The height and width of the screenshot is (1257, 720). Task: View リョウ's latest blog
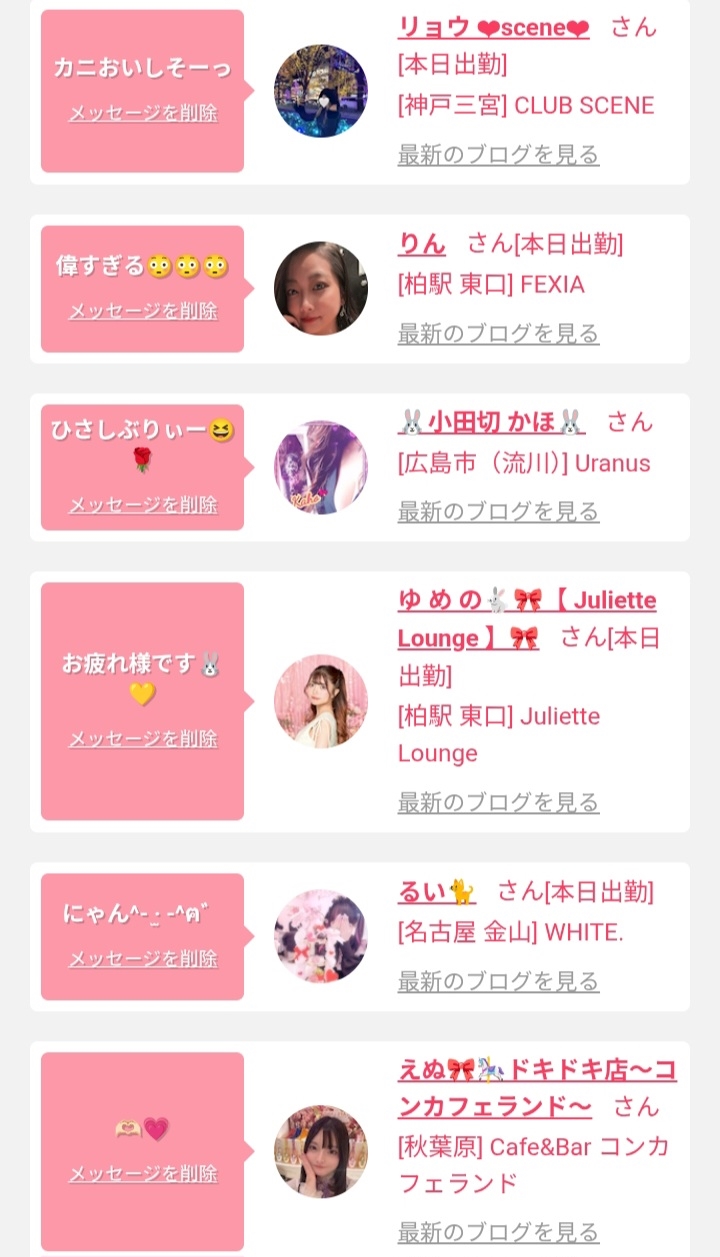[498, 155]
